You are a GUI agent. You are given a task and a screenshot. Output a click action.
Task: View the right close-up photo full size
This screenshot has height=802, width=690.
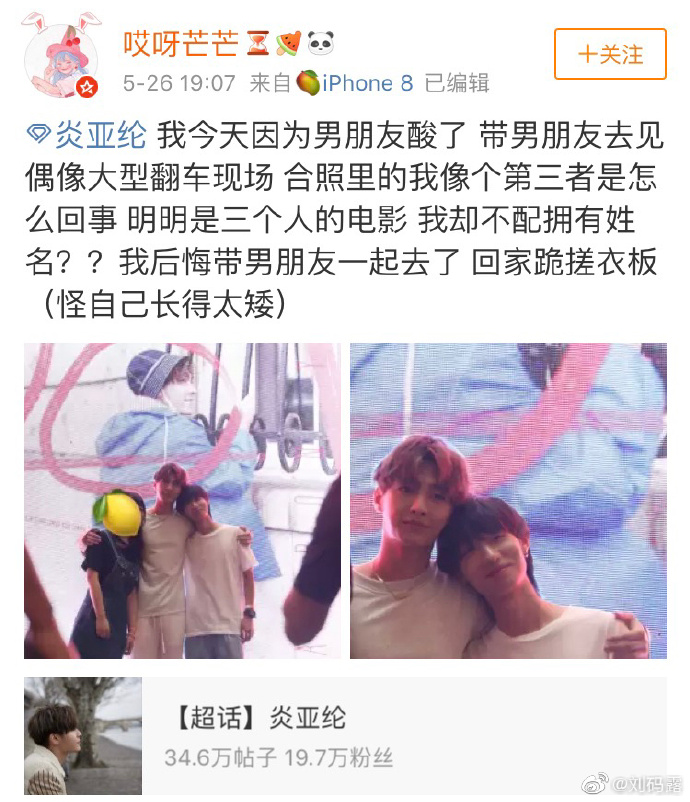508,500
